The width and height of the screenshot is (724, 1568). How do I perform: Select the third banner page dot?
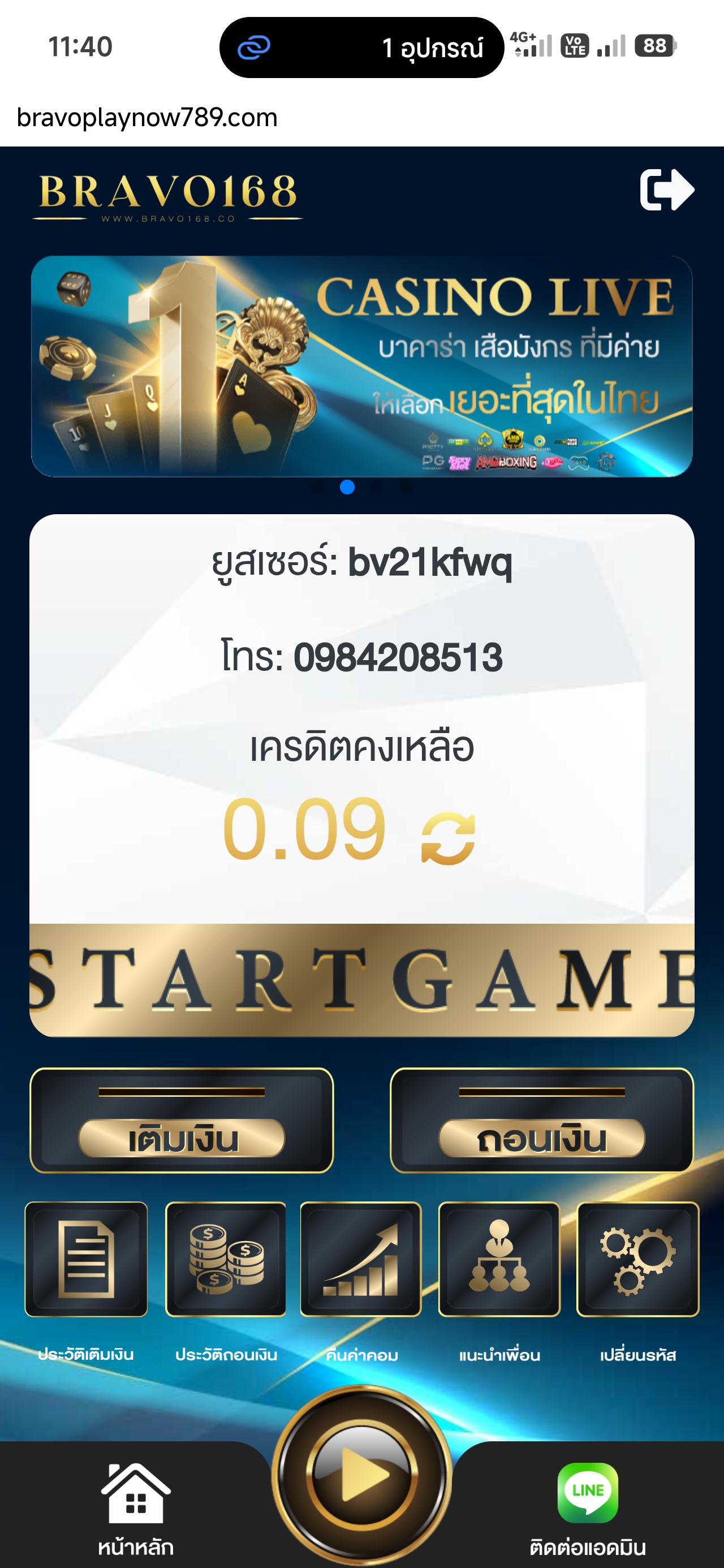377,487
